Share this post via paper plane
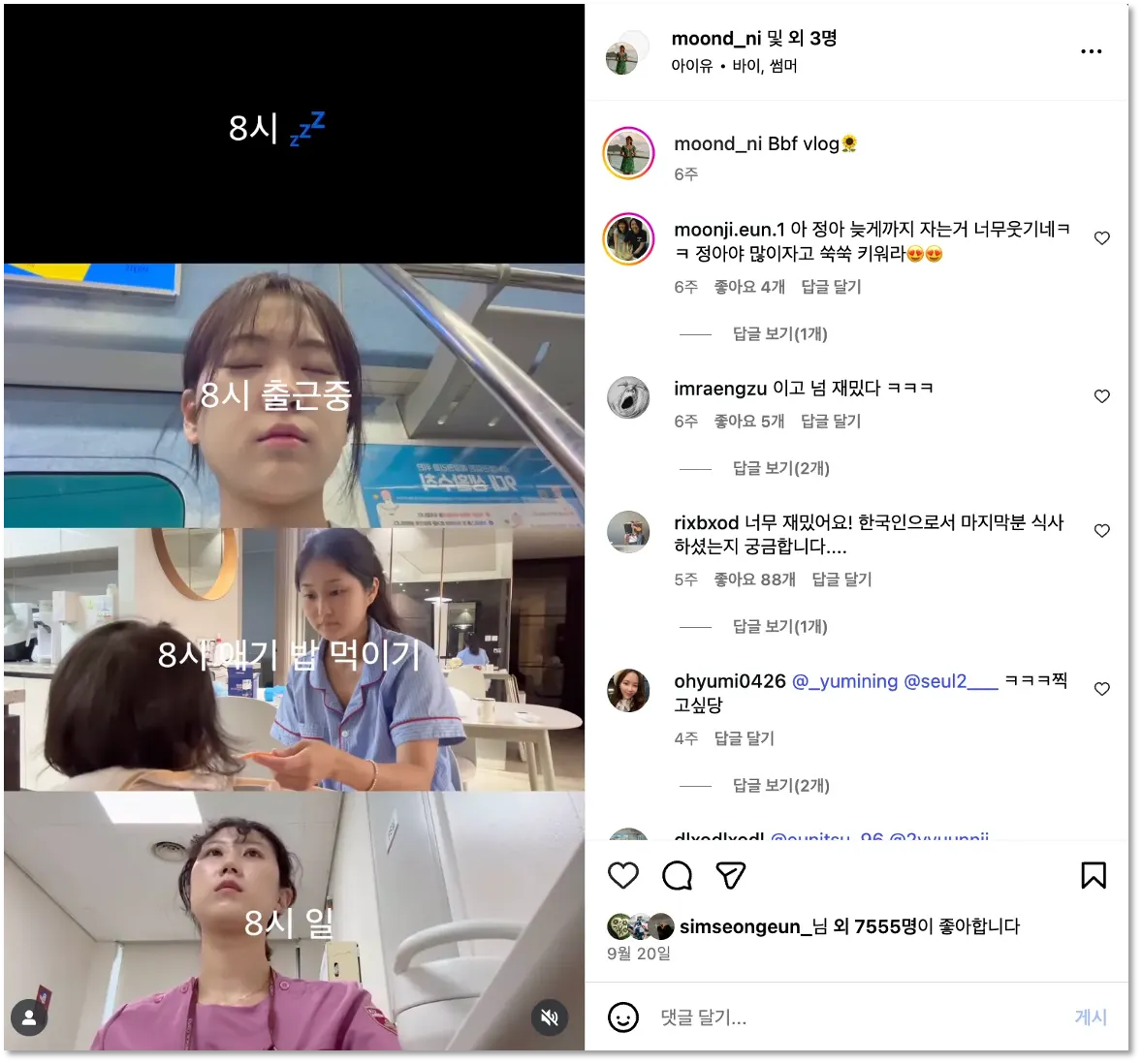 coord(730,876)
